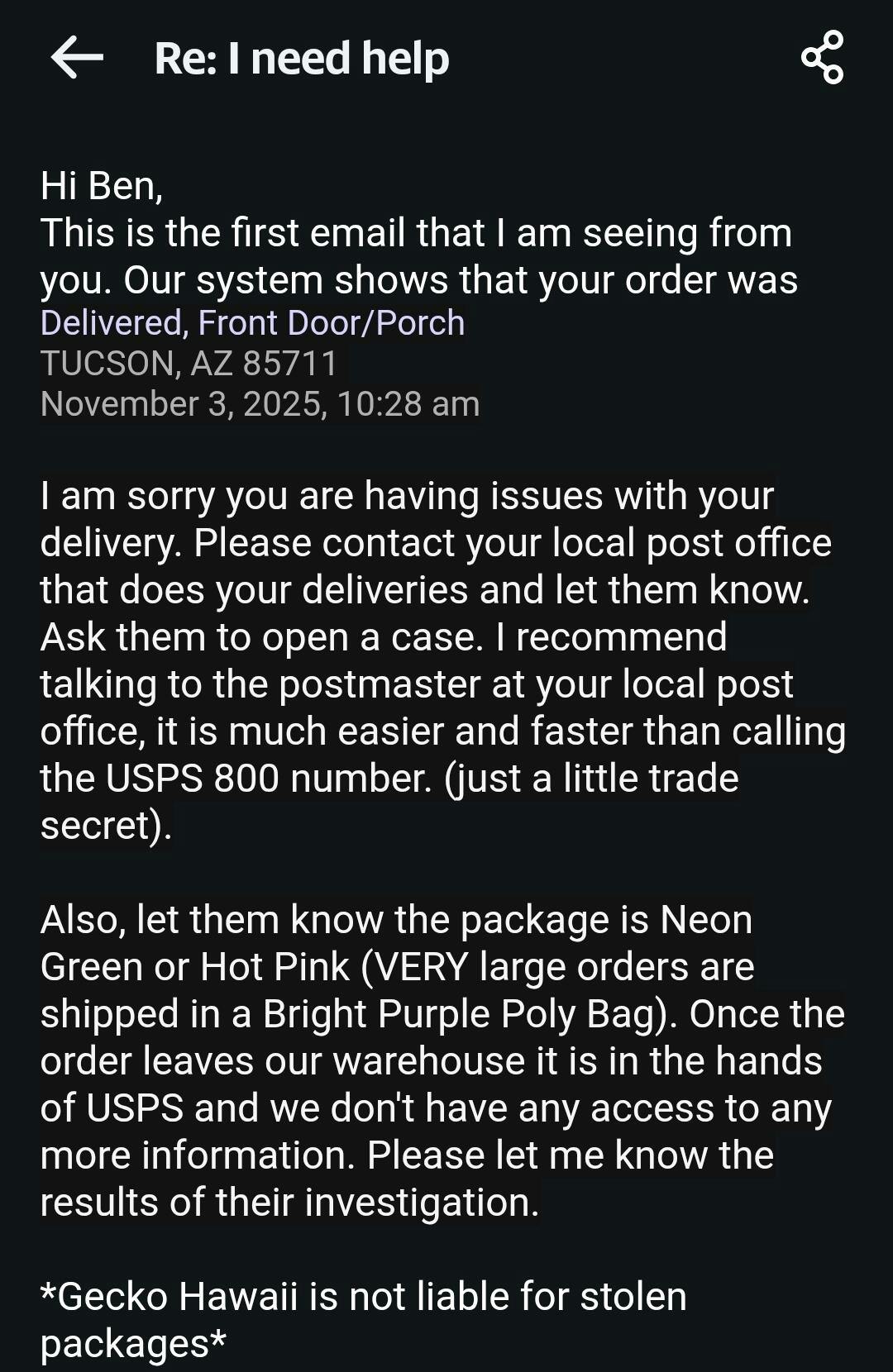
Task: Open the Delivered, Front Door/Porch link
Action: 252,322
